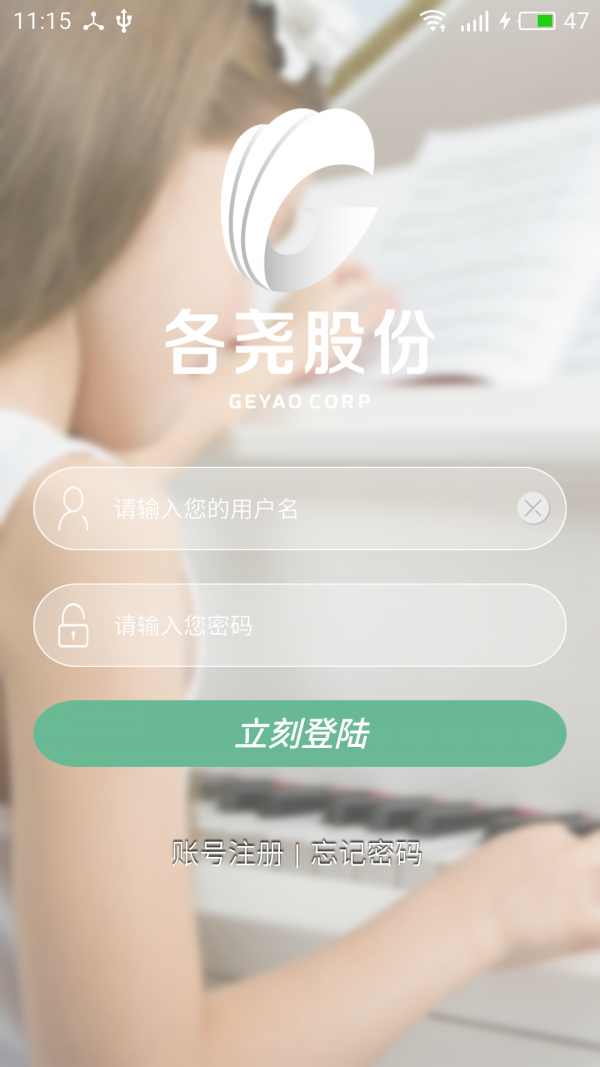The width and height of the screenshot is (600, 1067).
Task: Tap the username input field
Action: [x=300, y=509]
